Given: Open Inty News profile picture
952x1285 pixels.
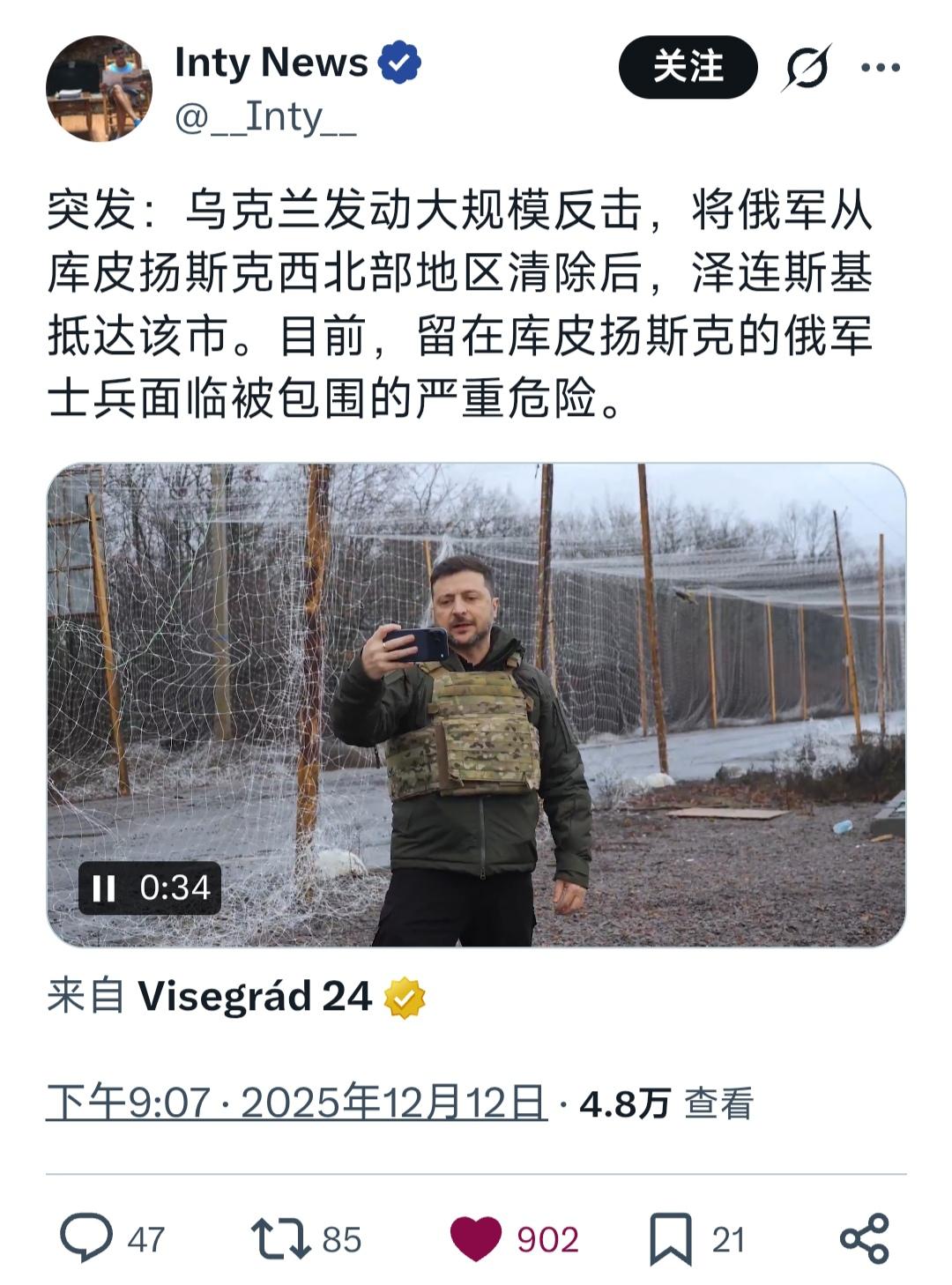Looking at the screenshot, I should click(99, 88).
